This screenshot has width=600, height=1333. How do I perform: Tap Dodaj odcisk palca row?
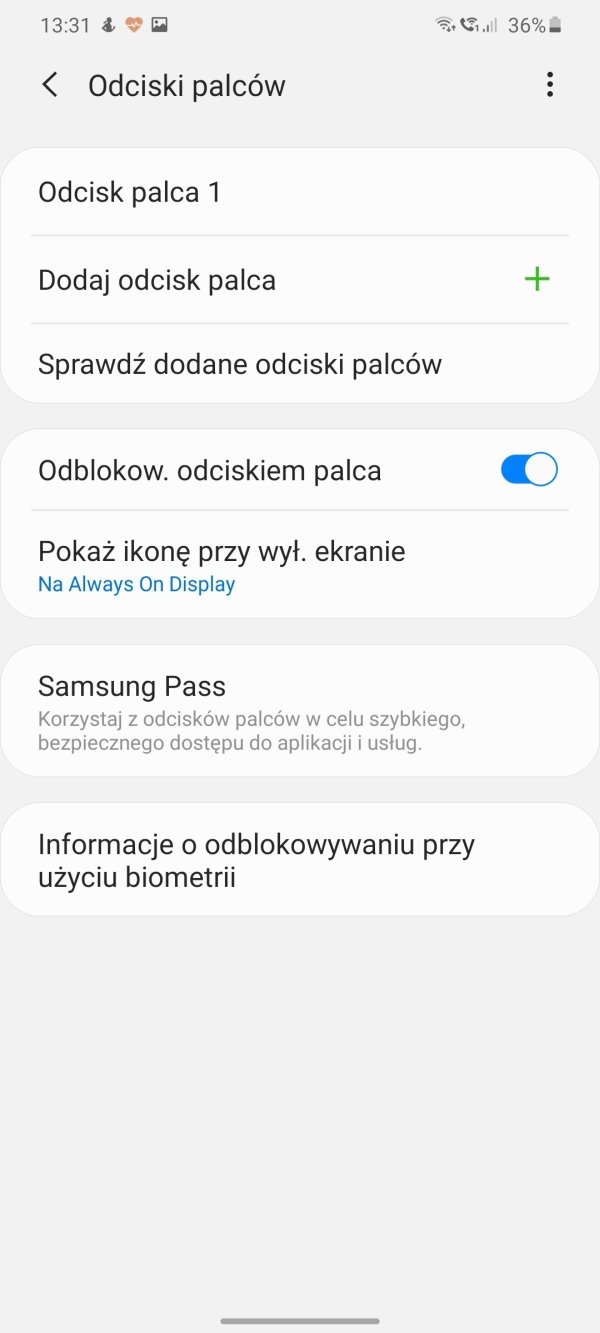coord(300,280)
